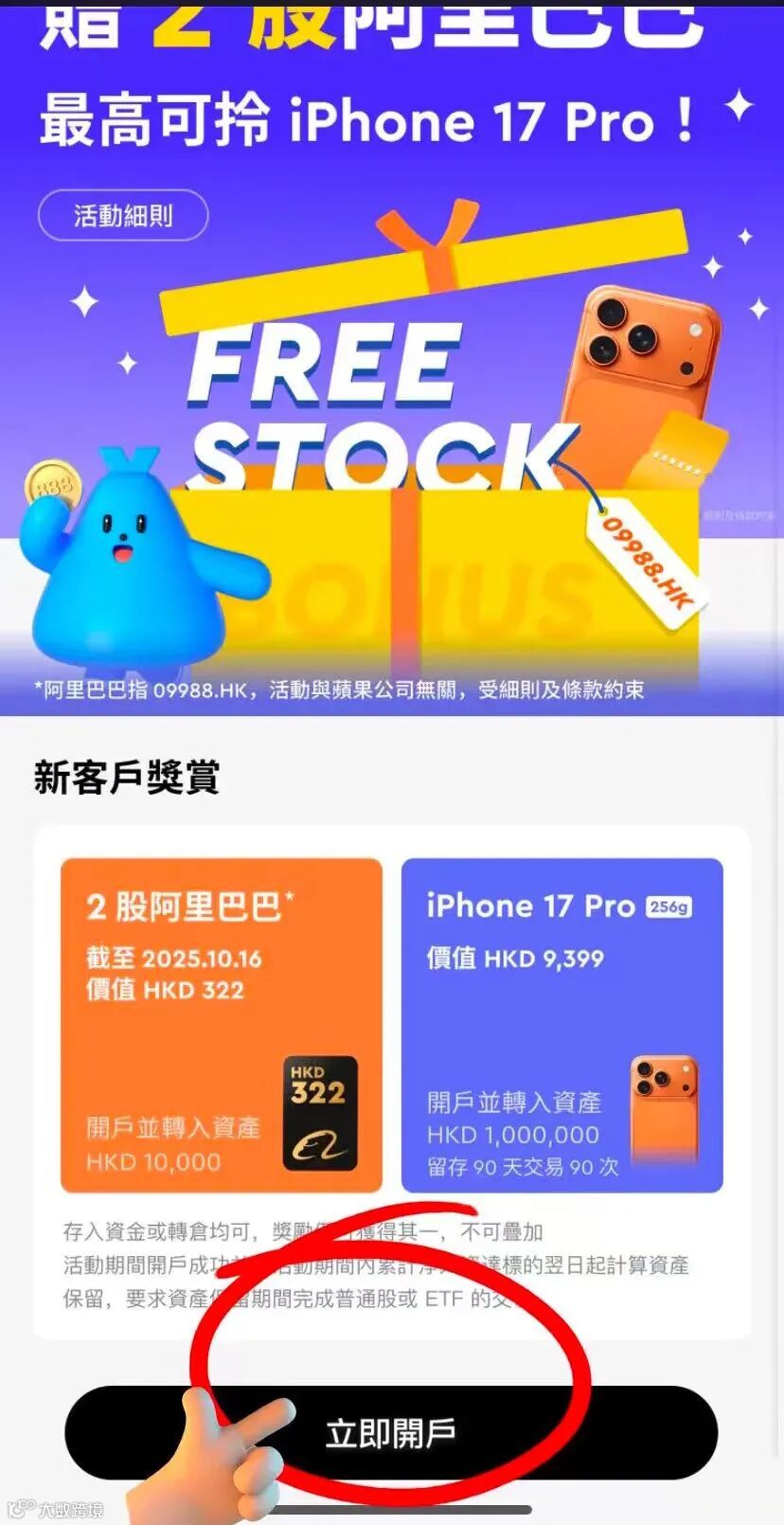This screenshot has width=784, height=1525.
Task: Tap the 256g storage badge on the iPhone card
Action: 670,906
